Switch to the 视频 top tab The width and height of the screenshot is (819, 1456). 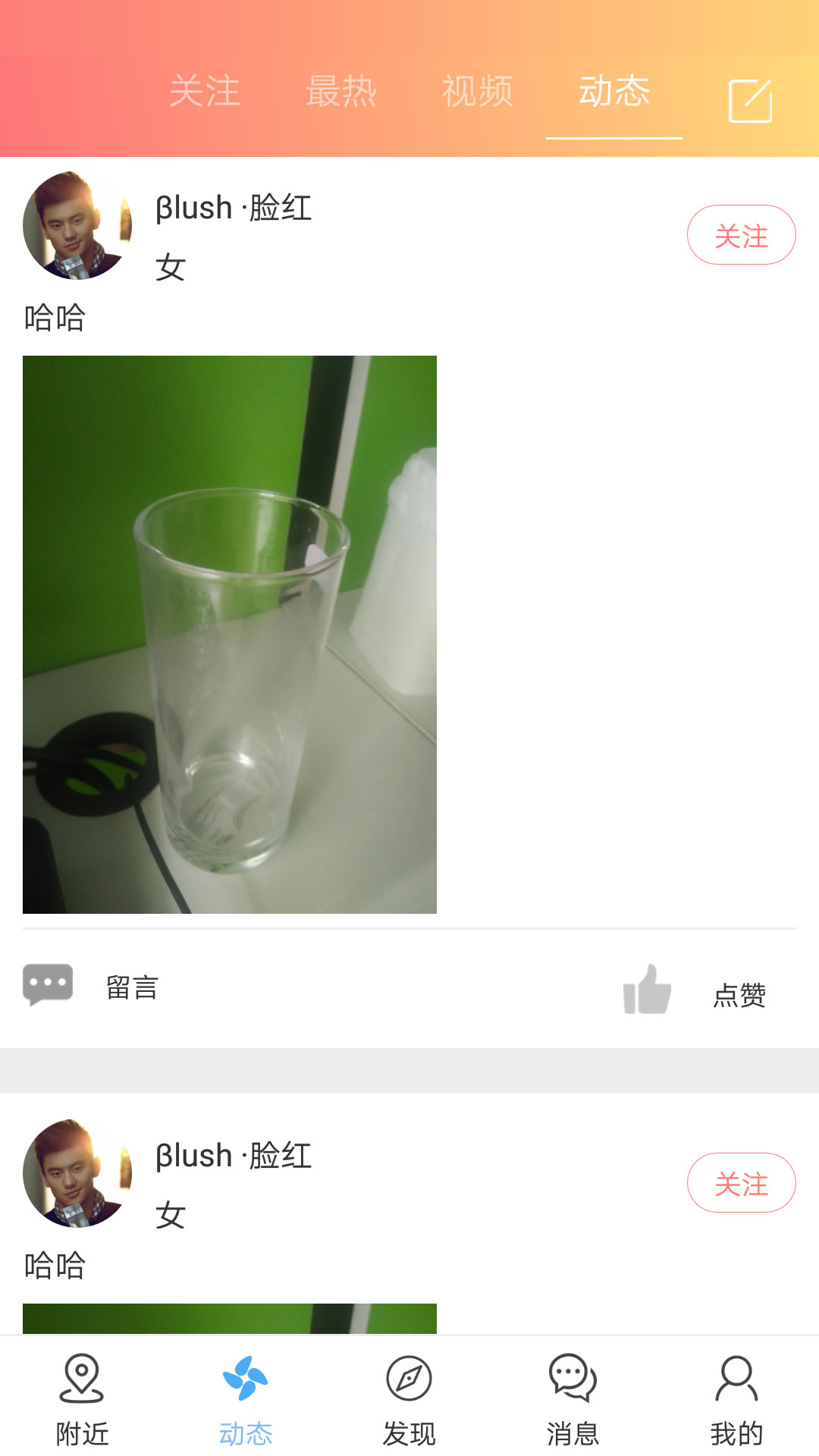point(478,92)
